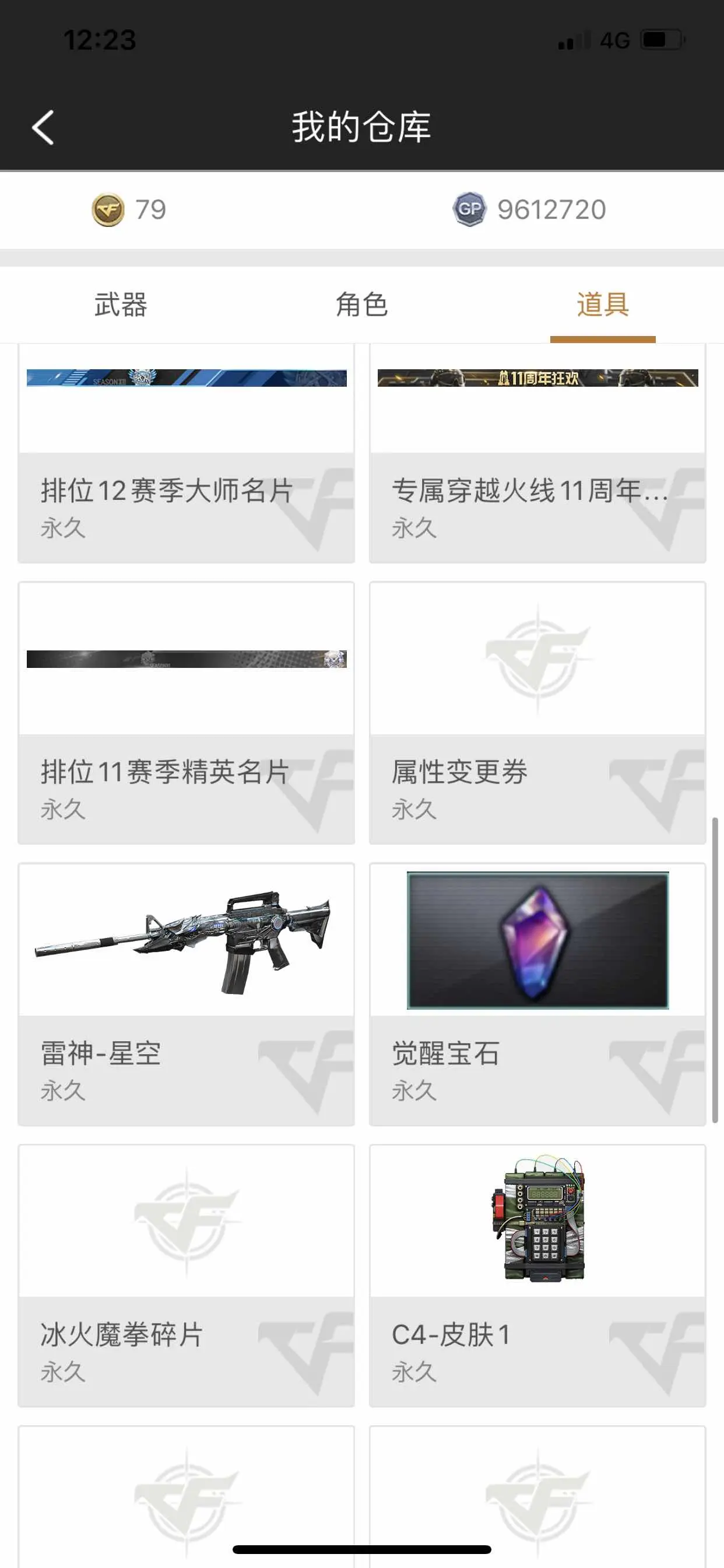This screenshot has height=1568, width=724.
Task: Go back from 我的仓库
Action: click(x=43, y=127)
